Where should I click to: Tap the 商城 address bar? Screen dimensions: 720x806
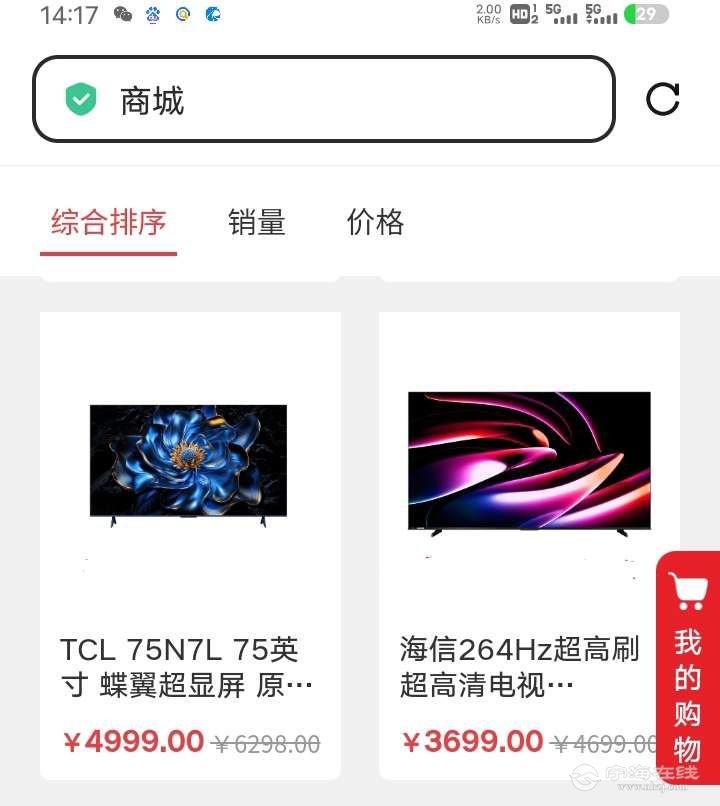[323, 99]
